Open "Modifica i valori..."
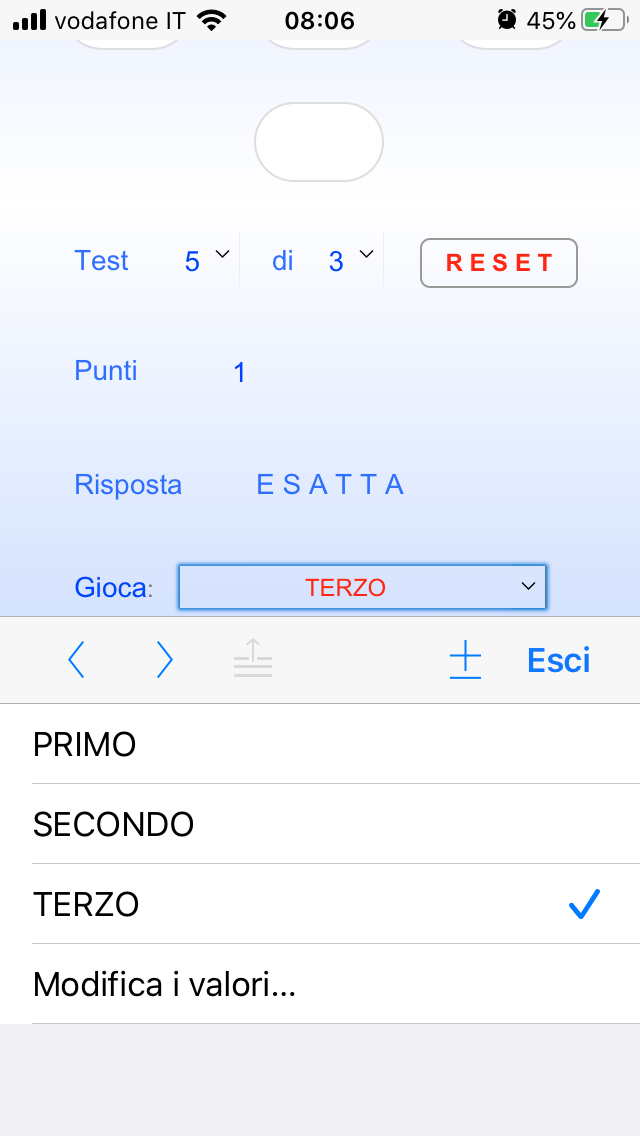Screen dimensions: 640x1136 pos(320,985)
